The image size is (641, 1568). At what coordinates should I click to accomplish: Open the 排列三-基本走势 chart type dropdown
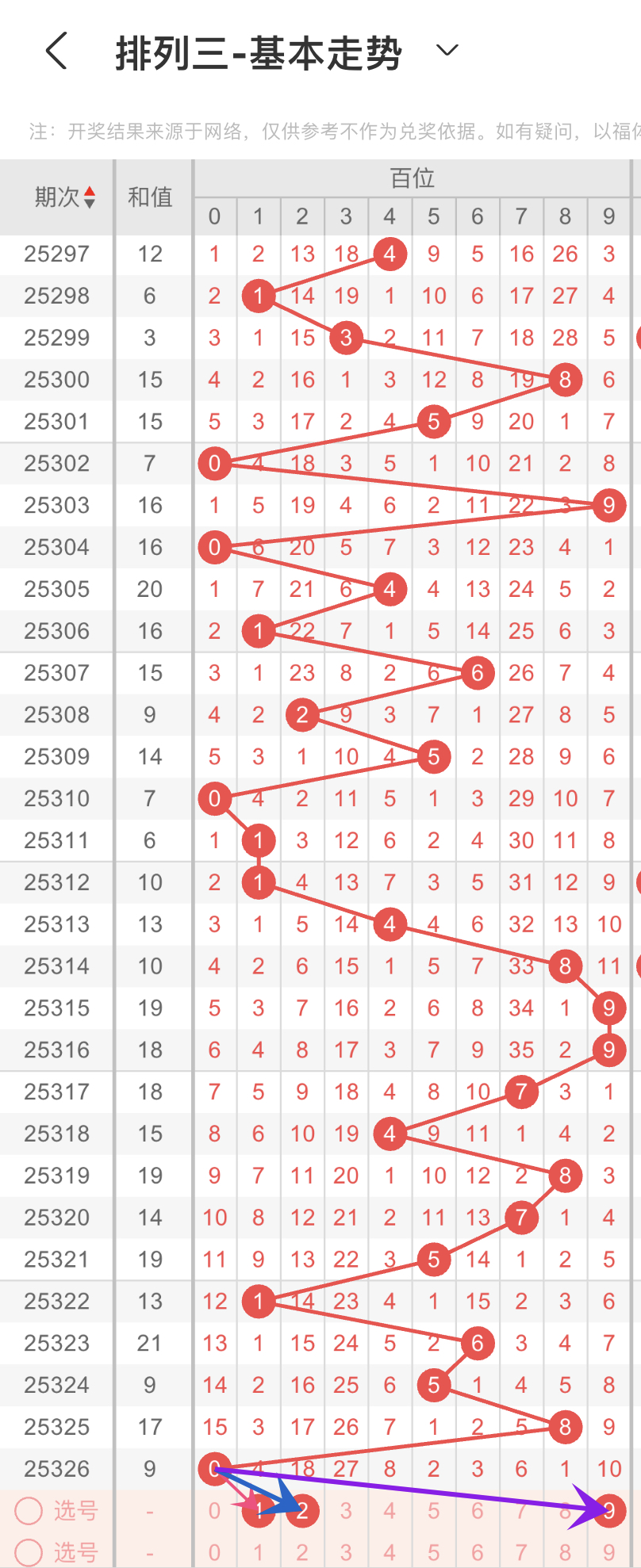[x=447, y=51]
